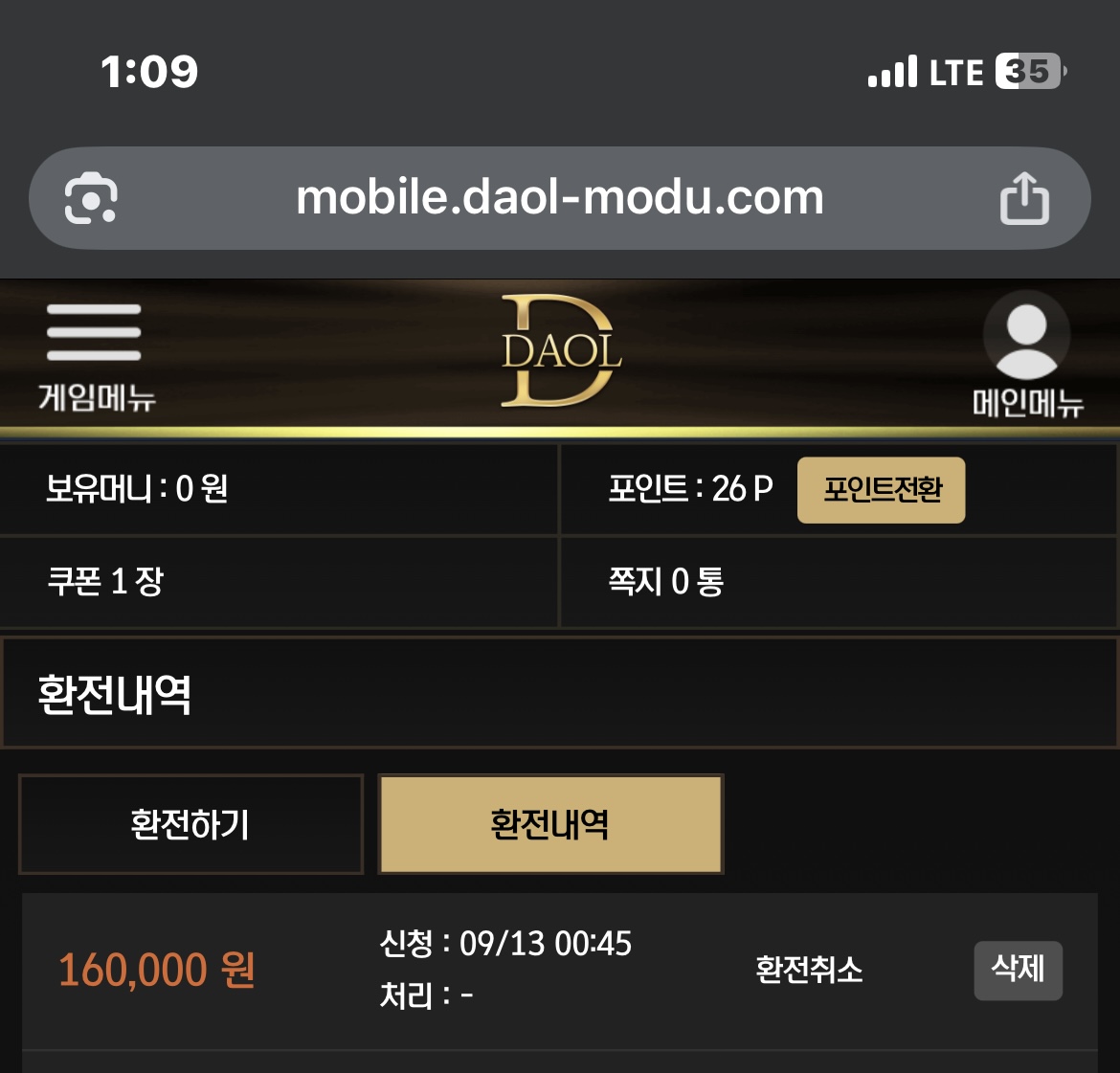Open the 메인메뉴 profile menu
The width and height of the screenshot is (1120, 1073).
(x=1027, y=354)
